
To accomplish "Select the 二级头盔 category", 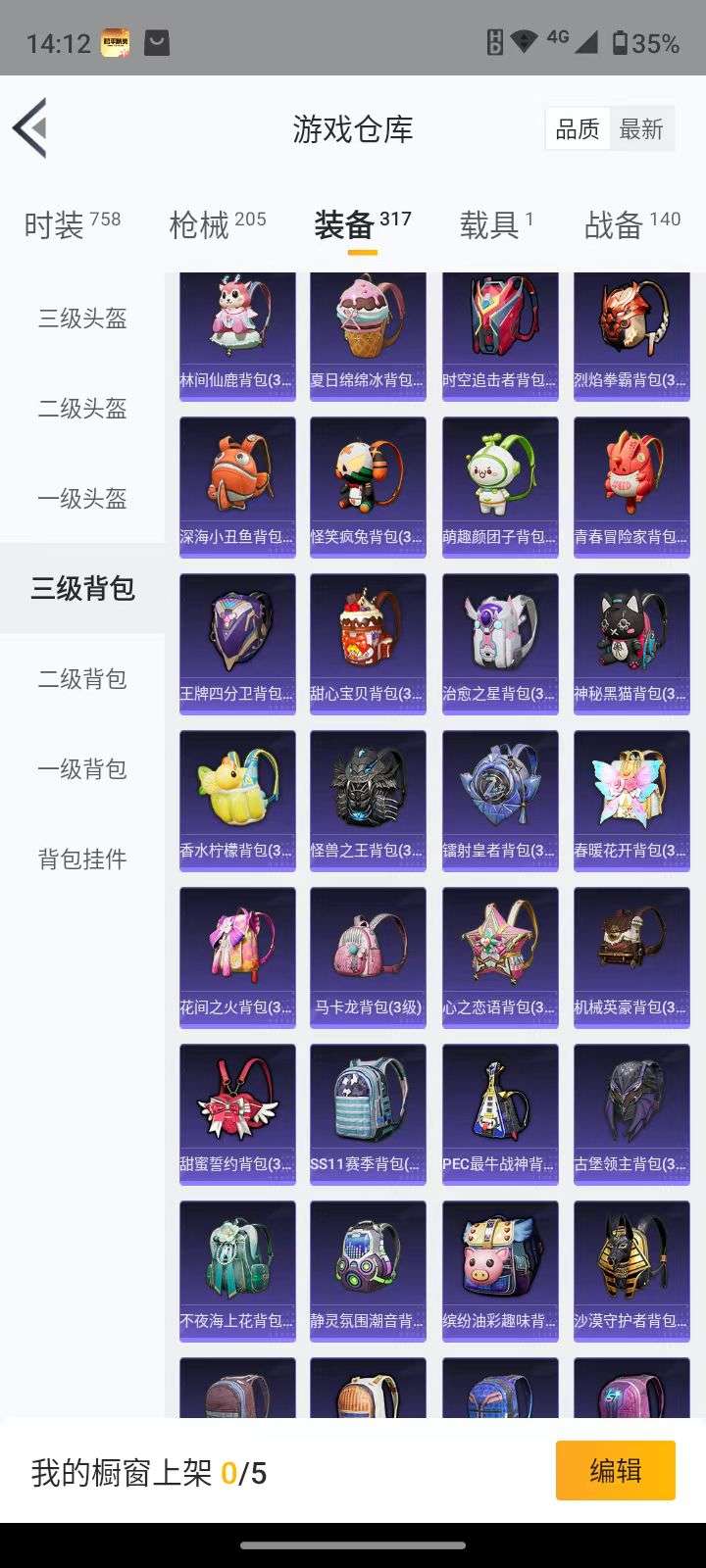I will click(x=82, y=409).
